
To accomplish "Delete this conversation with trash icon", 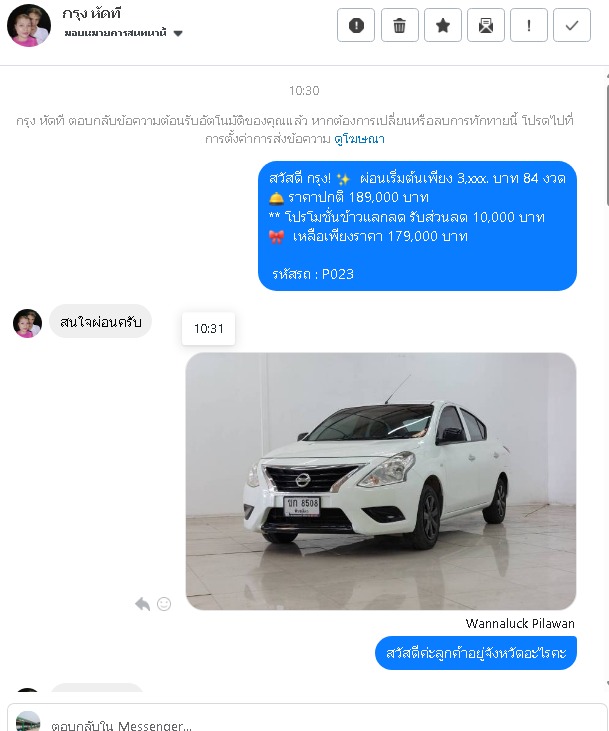I will click(399, 26).
